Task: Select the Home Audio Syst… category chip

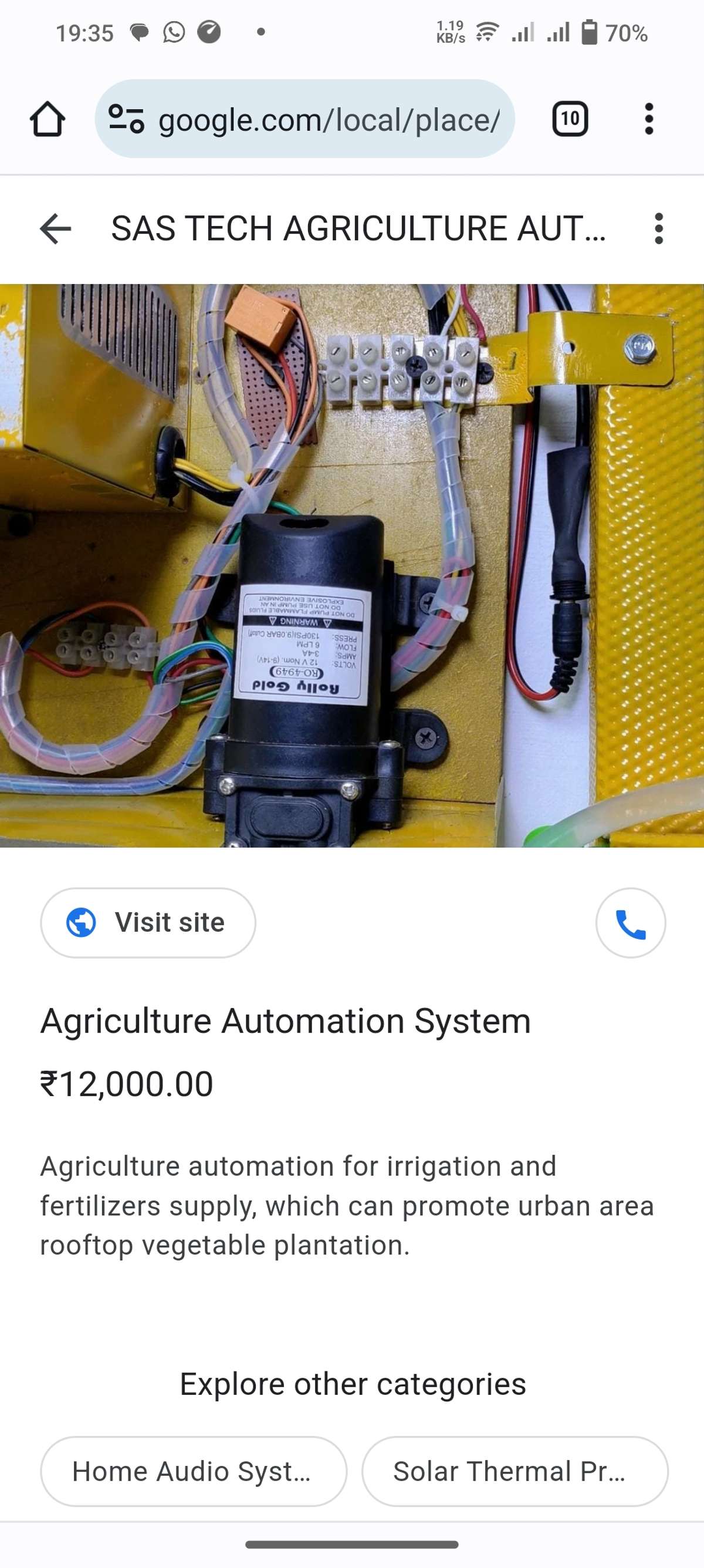Action: click(194, 1471)
